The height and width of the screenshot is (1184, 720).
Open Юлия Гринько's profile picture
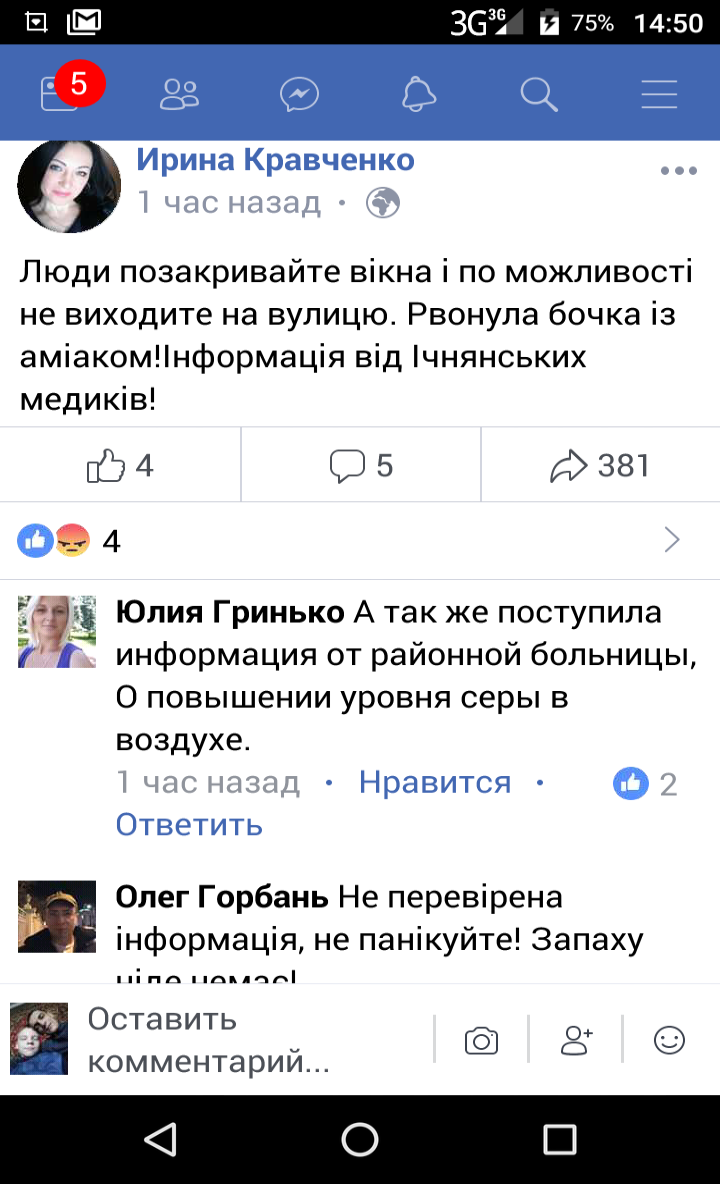click(x=57, y=632)
